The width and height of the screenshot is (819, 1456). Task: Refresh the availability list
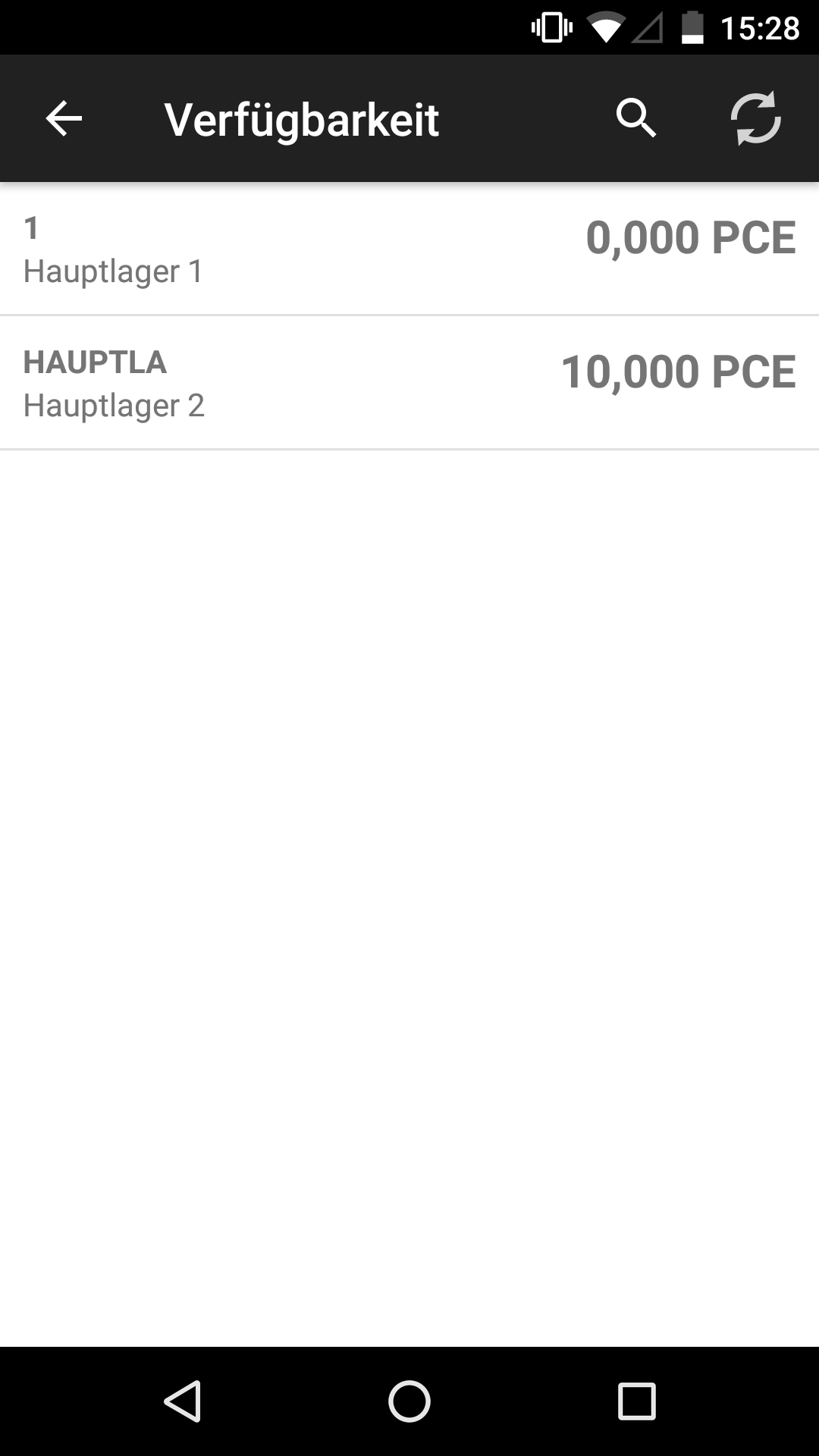(x=755, y=119)
